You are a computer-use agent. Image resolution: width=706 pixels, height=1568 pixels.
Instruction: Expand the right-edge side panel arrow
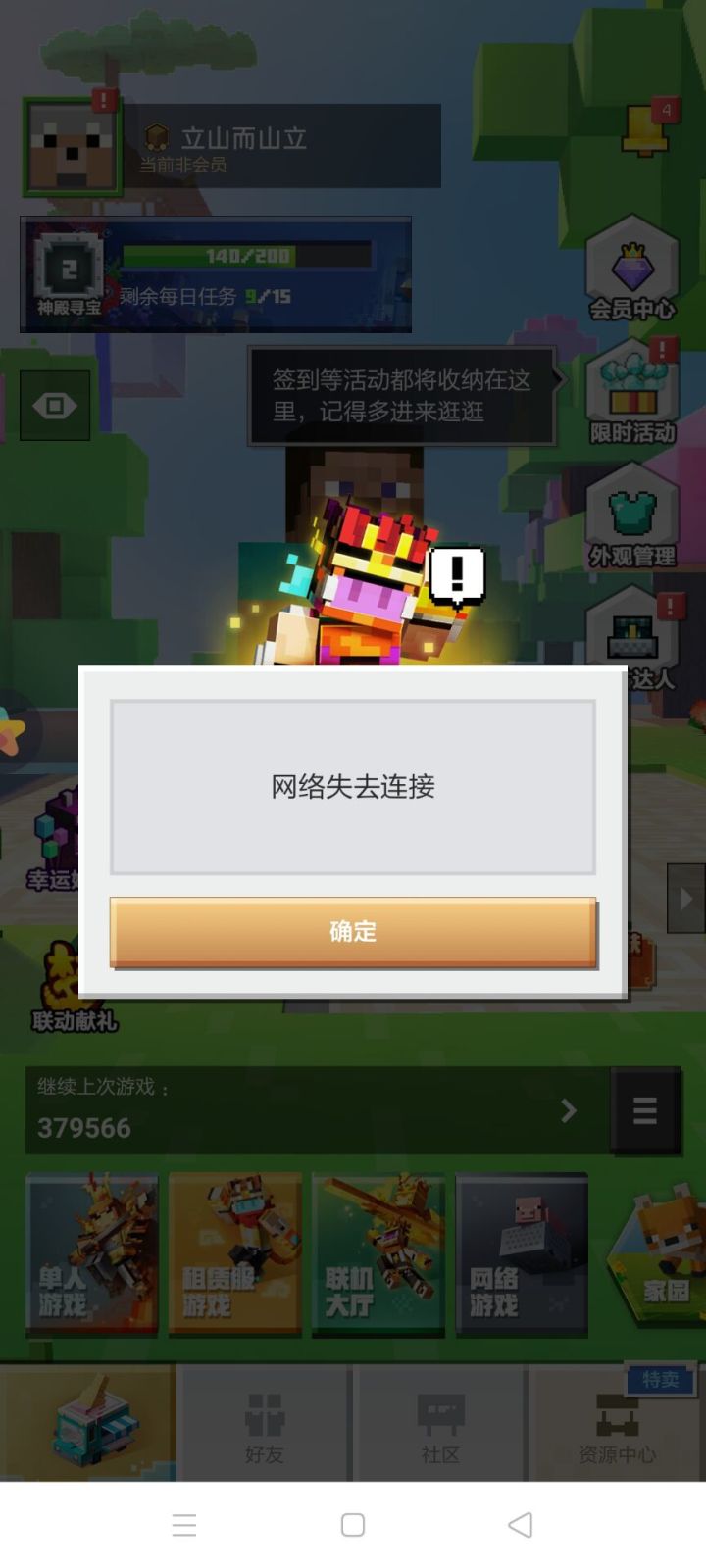[x=687, y=897]
